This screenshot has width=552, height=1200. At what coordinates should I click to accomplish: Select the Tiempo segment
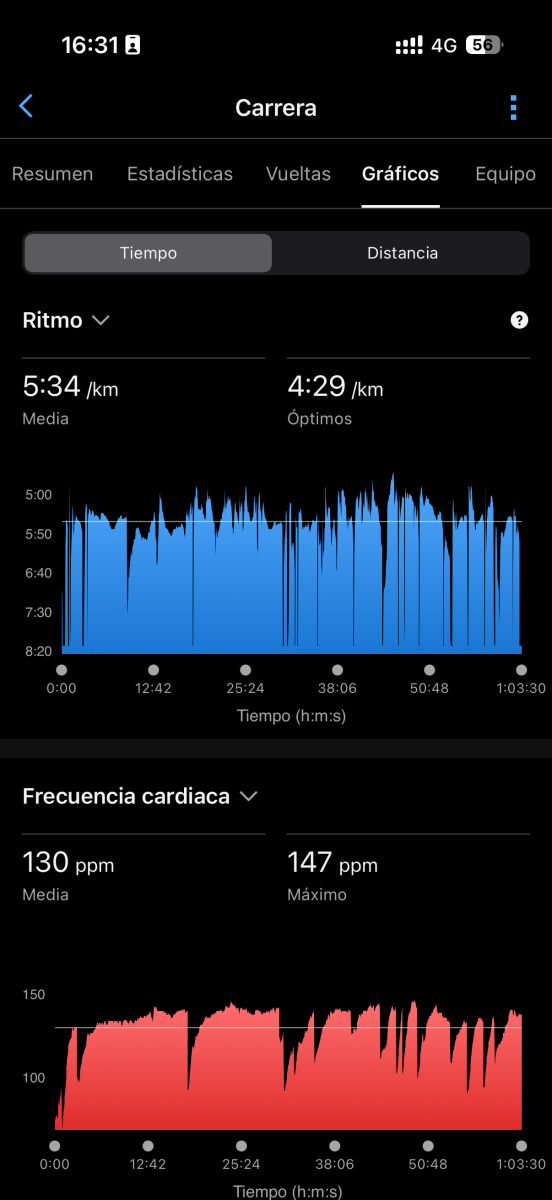coord(148,253)
